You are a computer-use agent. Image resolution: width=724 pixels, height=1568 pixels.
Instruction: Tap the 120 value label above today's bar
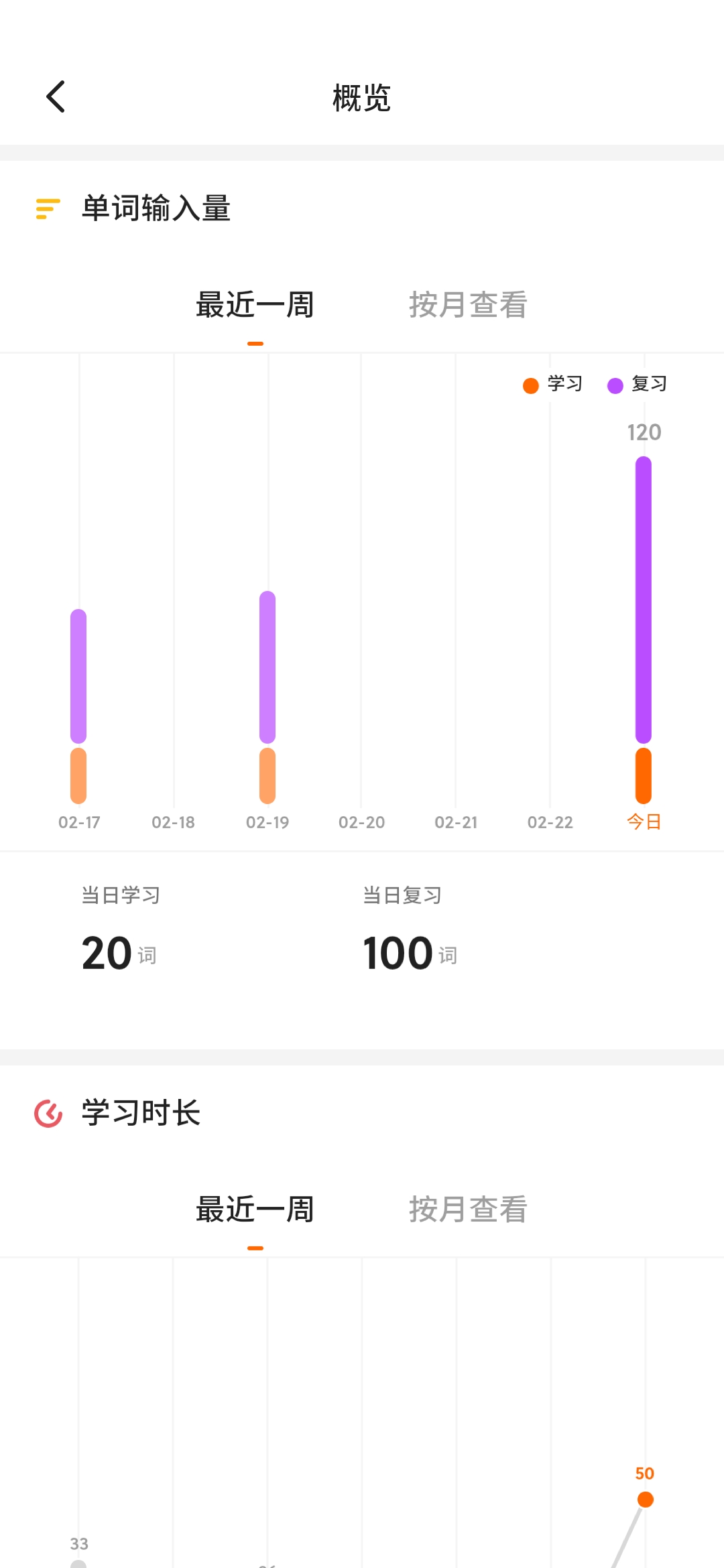coord(644,432)
